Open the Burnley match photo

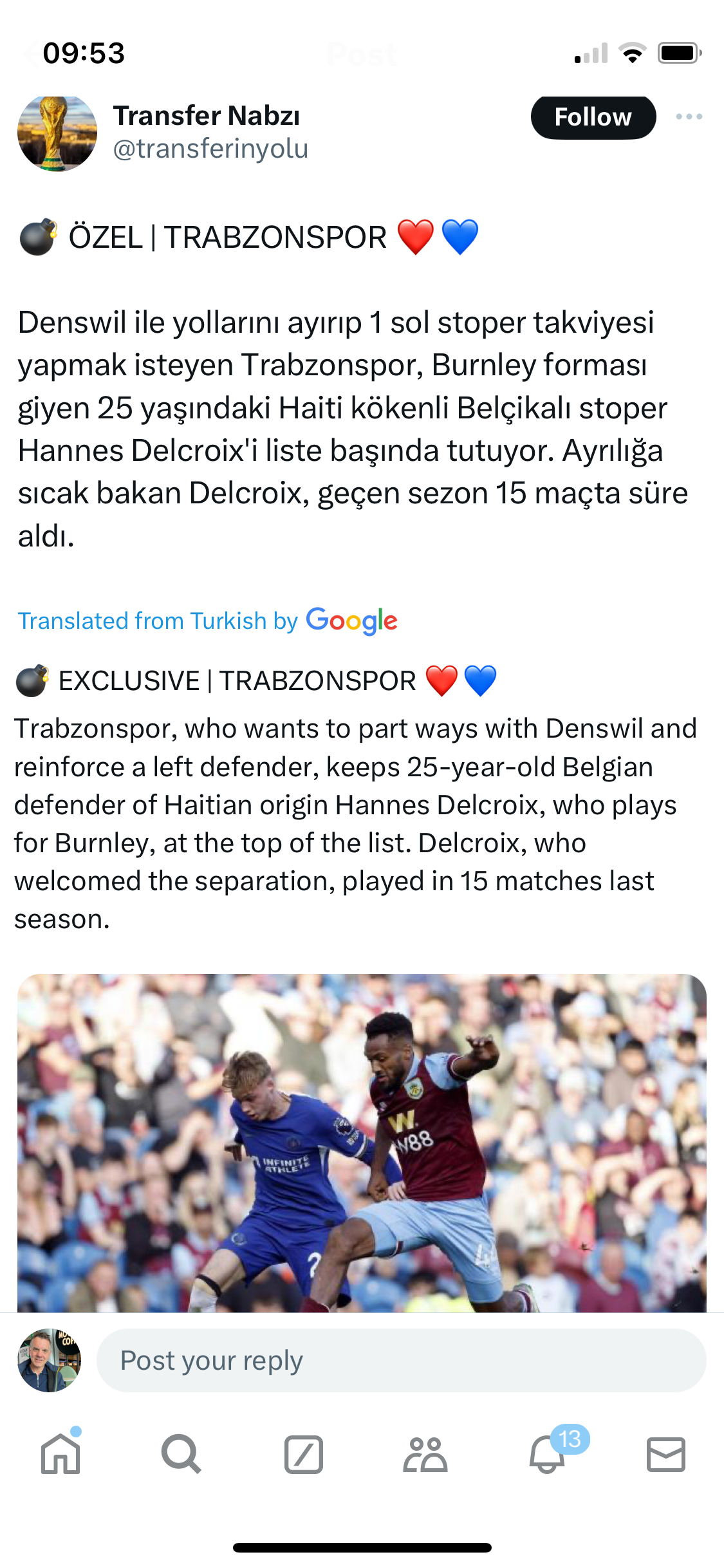(x=362, y=1143)
